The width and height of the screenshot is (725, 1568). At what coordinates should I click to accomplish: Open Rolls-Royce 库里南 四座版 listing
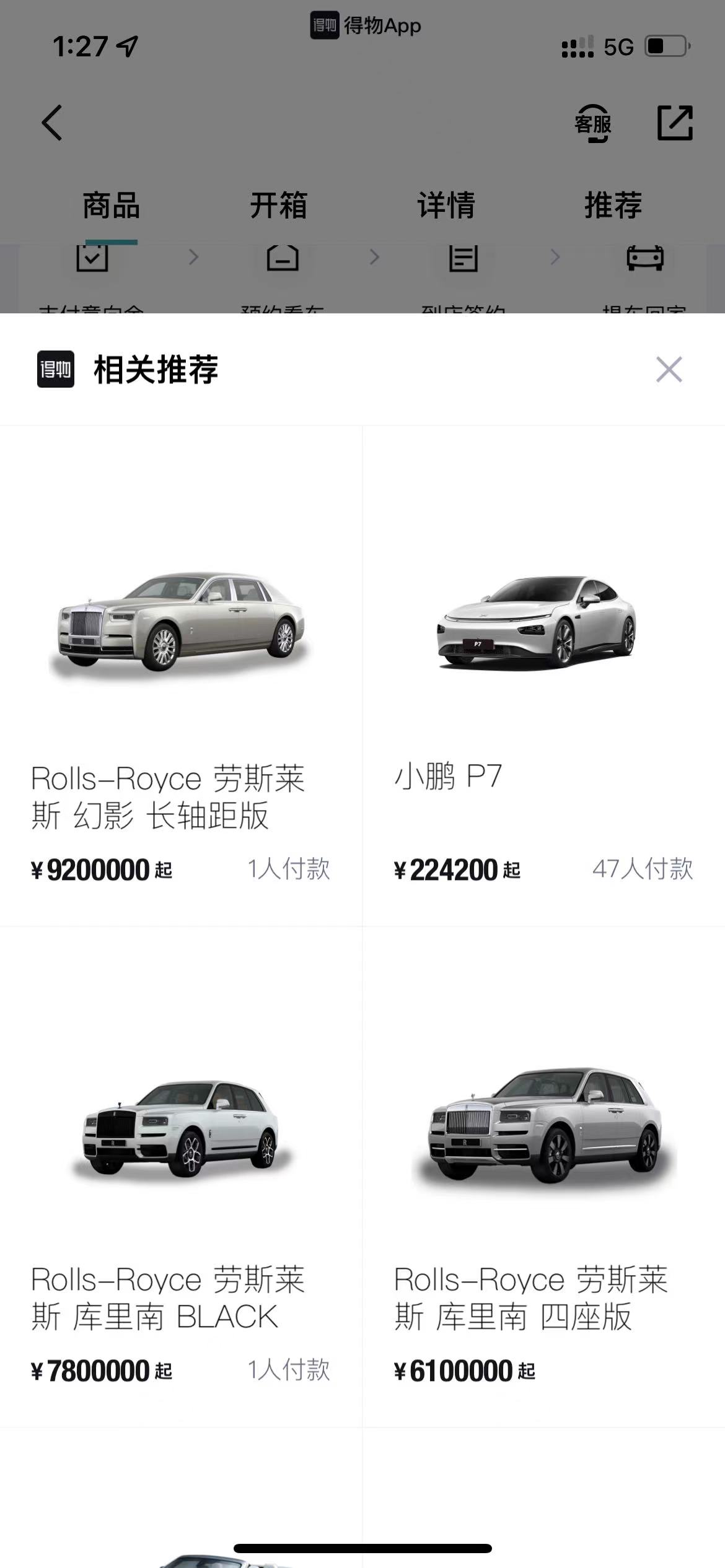[x=543, y=1177]
